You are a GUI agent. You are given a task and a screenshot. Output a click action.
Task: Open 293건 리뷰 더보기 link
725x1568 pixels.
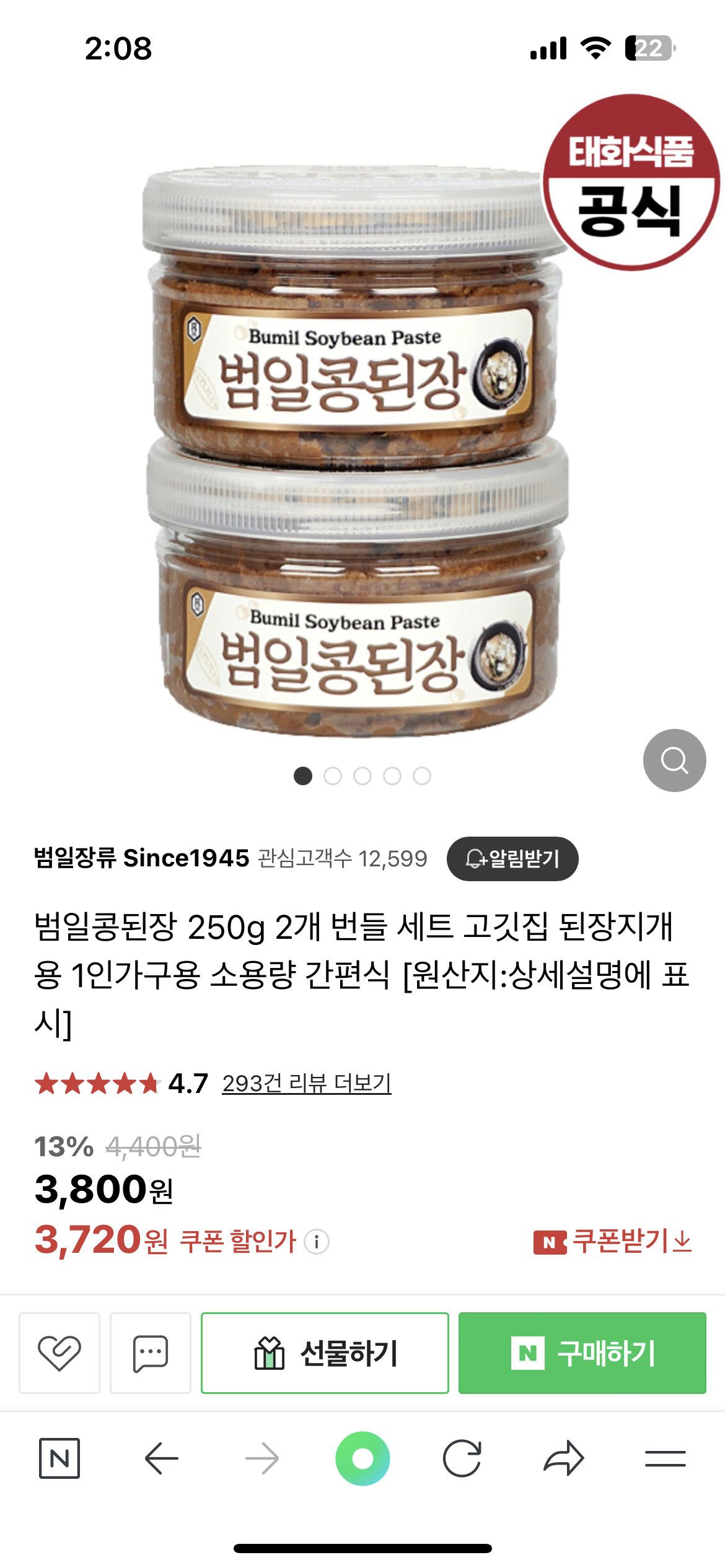[306, 1083]
